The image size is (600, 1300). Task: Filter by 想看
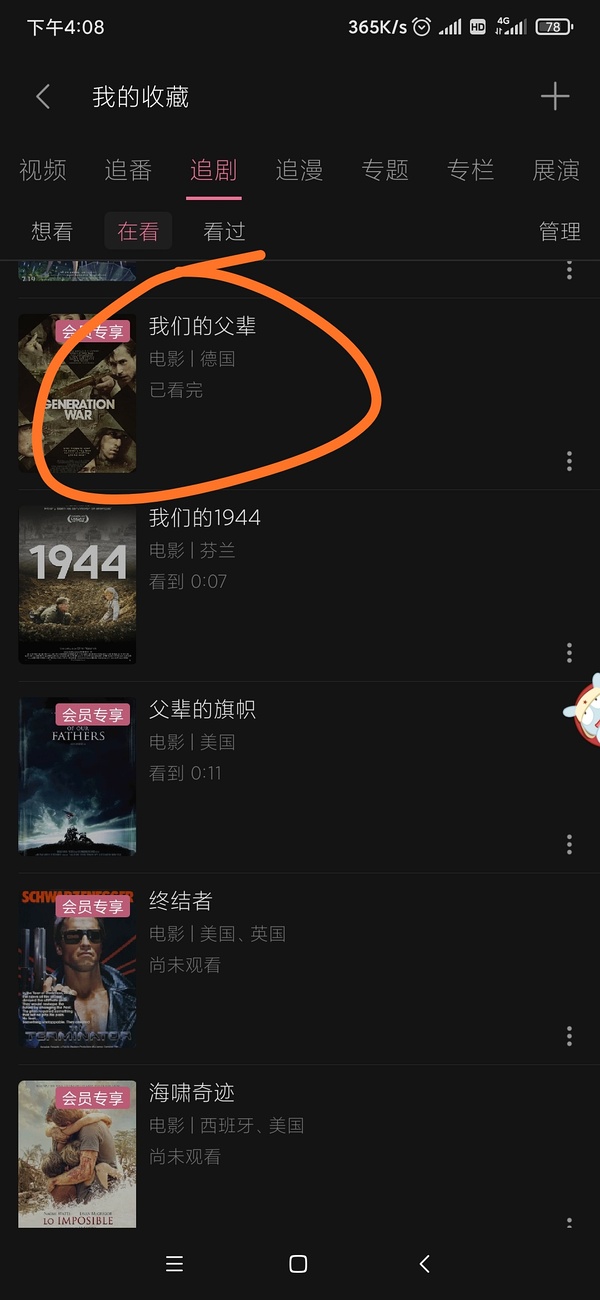click(x=52, y=232)
